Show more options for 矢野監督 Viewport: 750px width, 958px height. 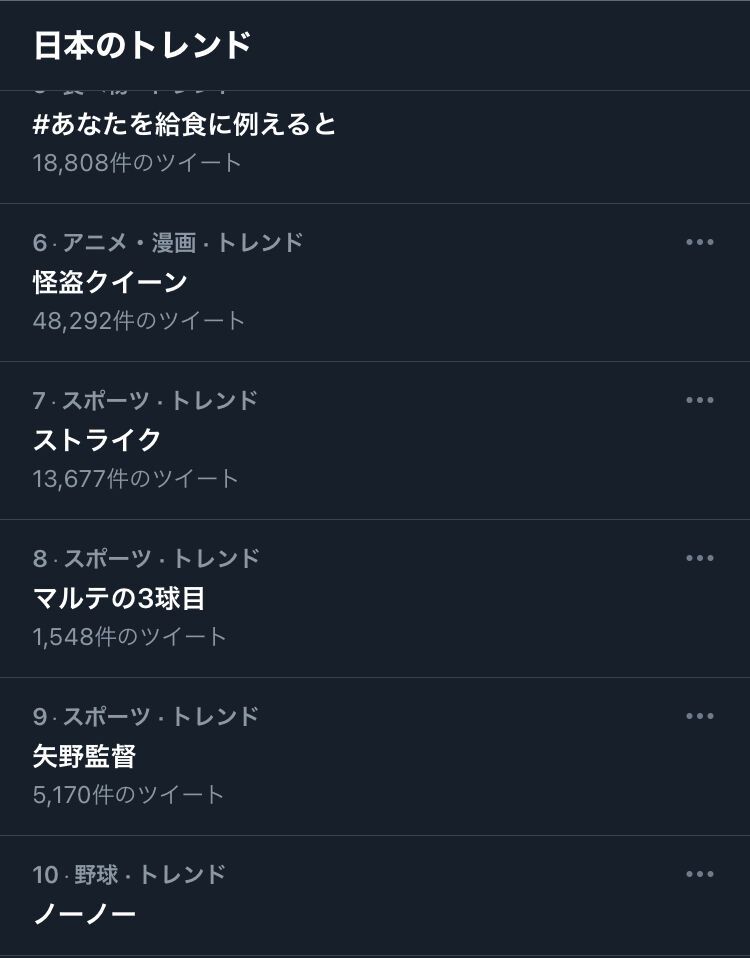(700, 716)
